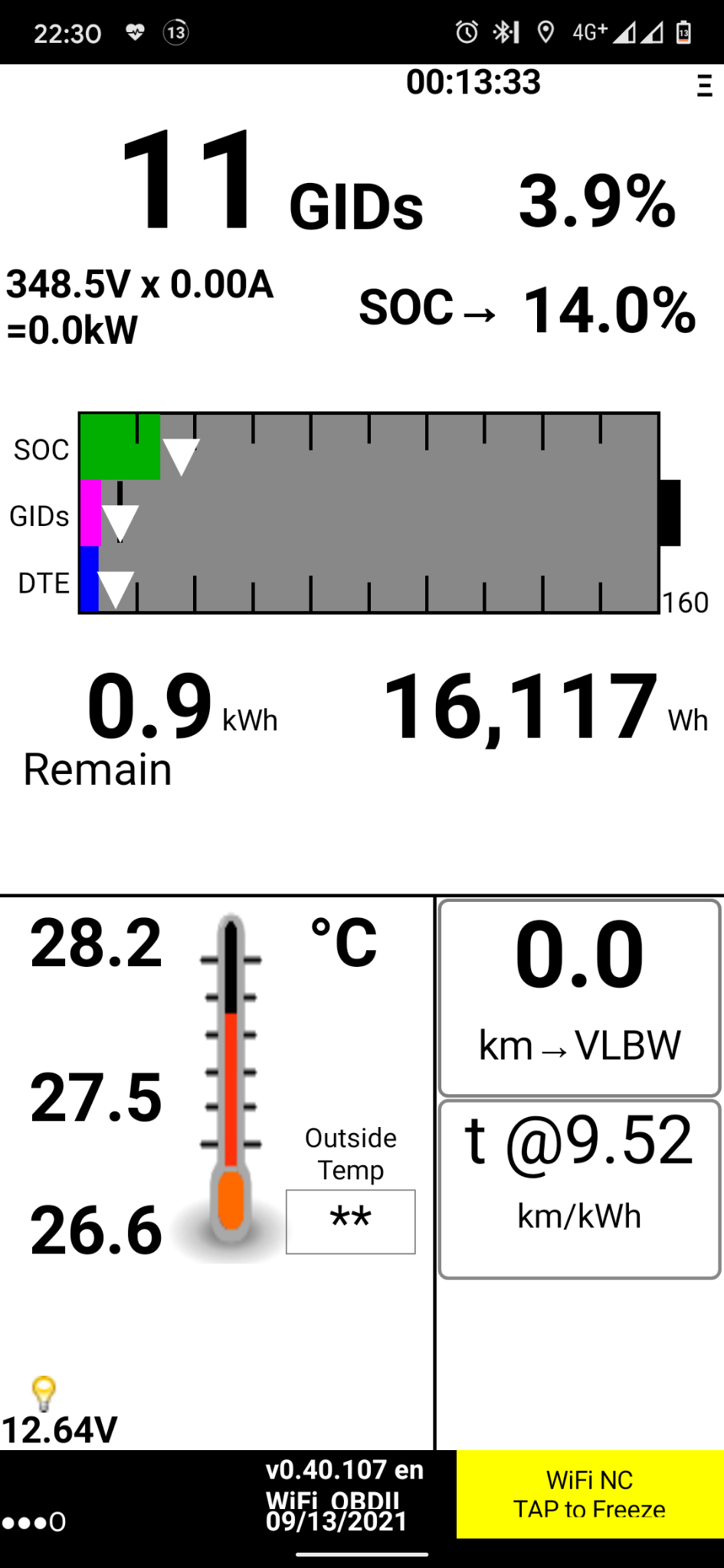Tap the Outside Temp value box

(351, 1221)
